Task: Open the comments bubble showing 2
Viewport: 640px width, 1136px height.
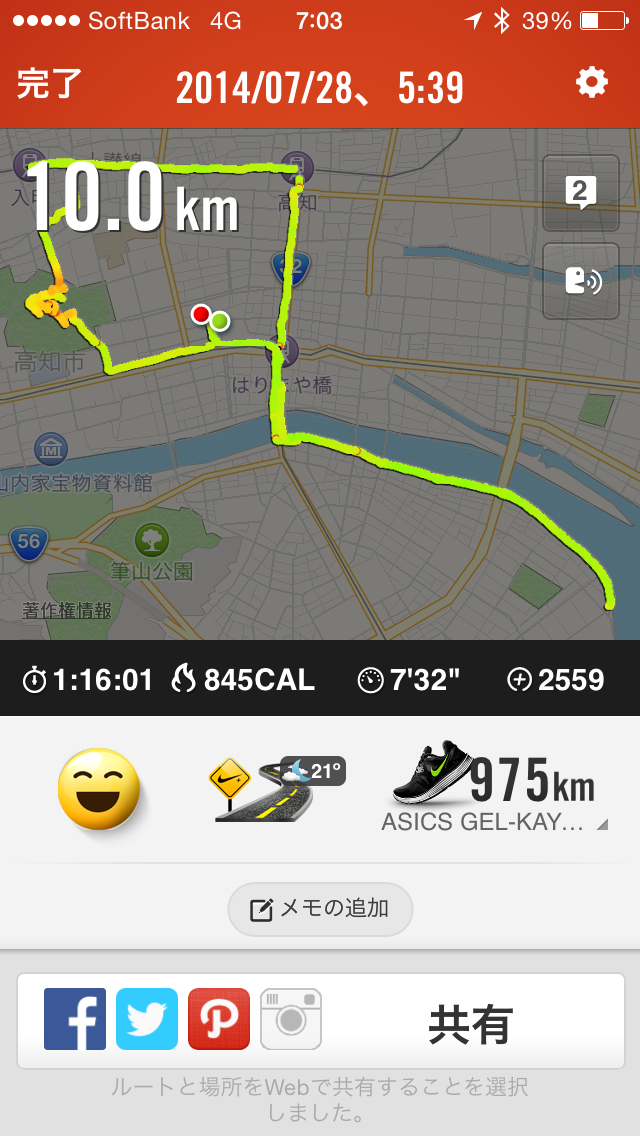Action: 581,192
